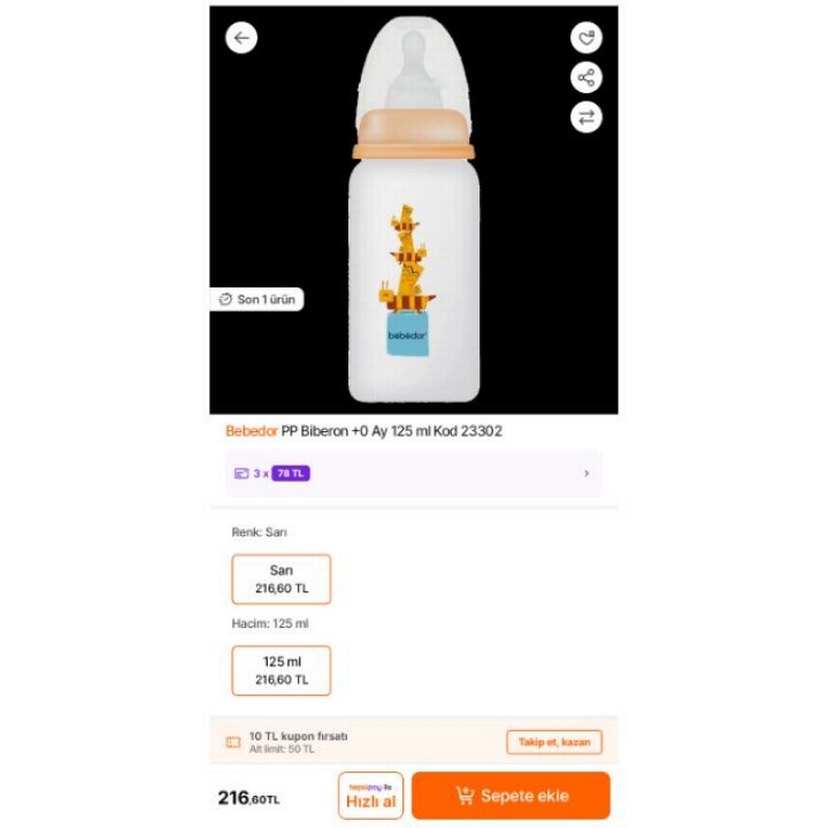Choose the 125 ml volume option
828x828 pixels.
281,670
